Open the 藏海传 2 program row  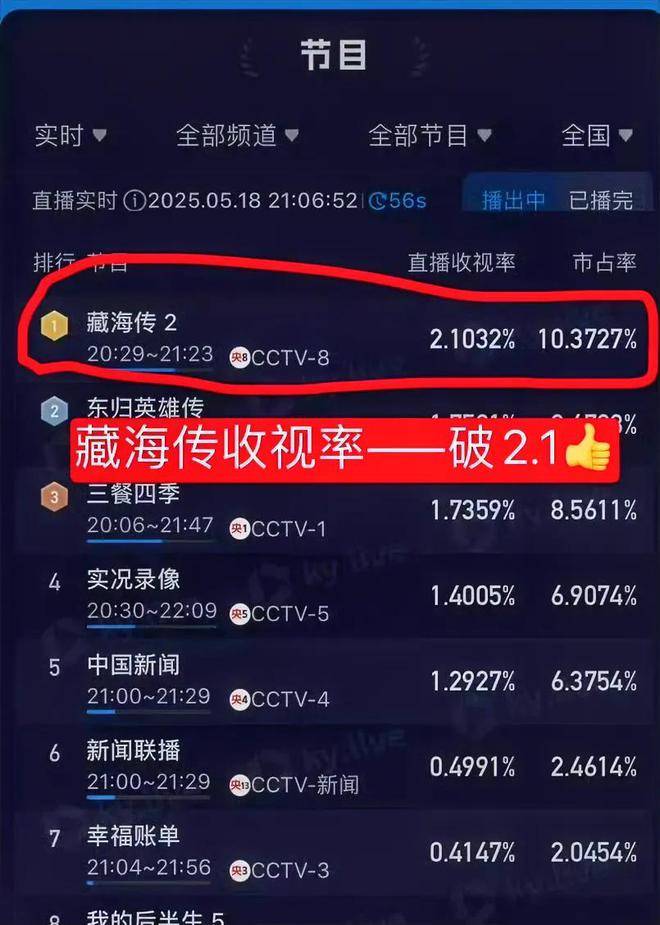pos(330,339)
